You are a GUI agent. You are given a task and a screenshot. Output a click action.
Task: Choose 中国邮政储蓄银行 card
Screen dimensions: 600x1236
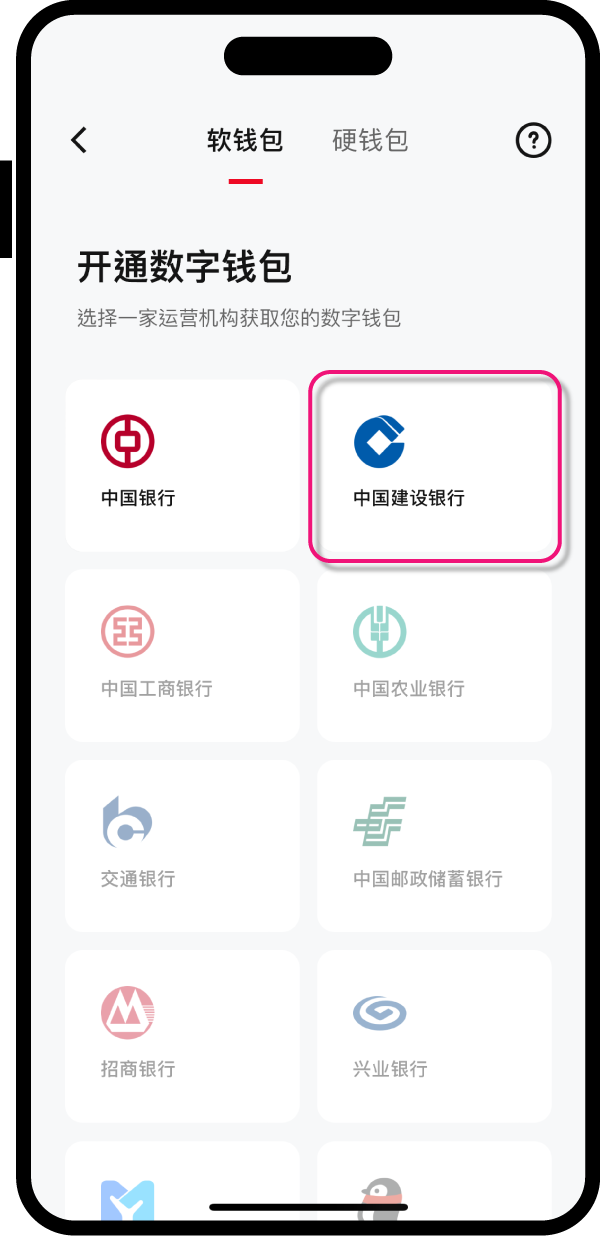(435, 846)
